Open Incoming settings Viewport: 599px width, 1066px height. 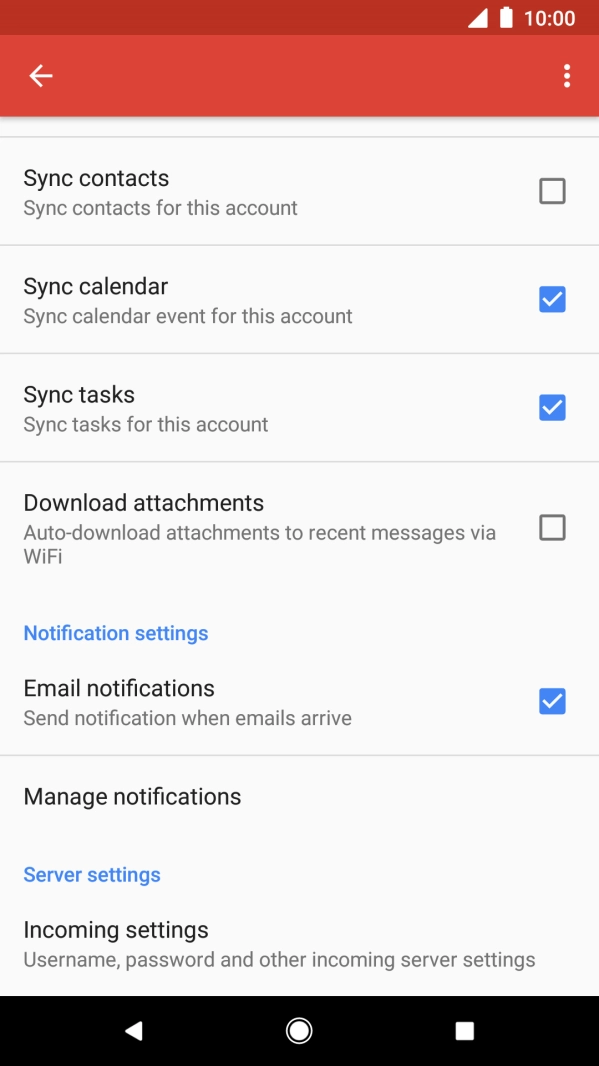[x=299, y=944]
